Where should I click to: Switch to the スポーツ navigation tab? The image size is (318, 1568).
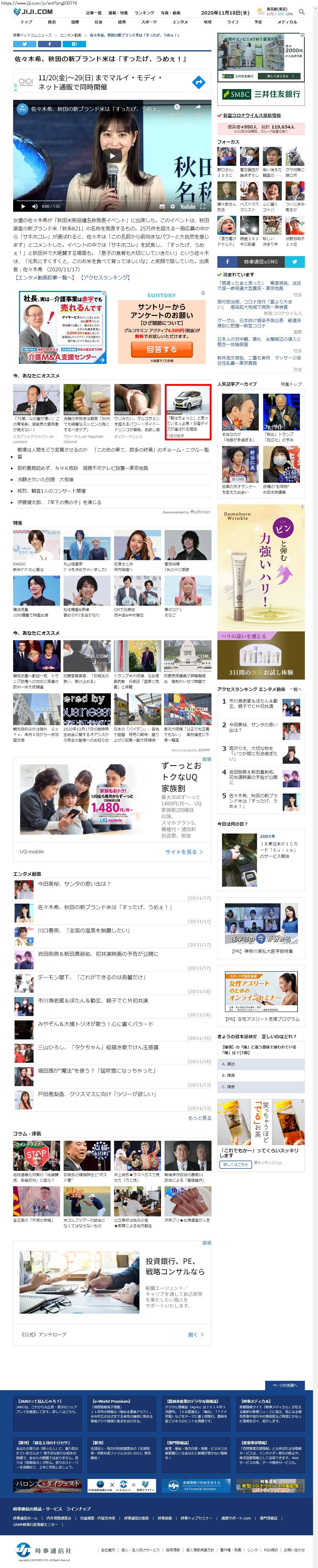point(149,22)
